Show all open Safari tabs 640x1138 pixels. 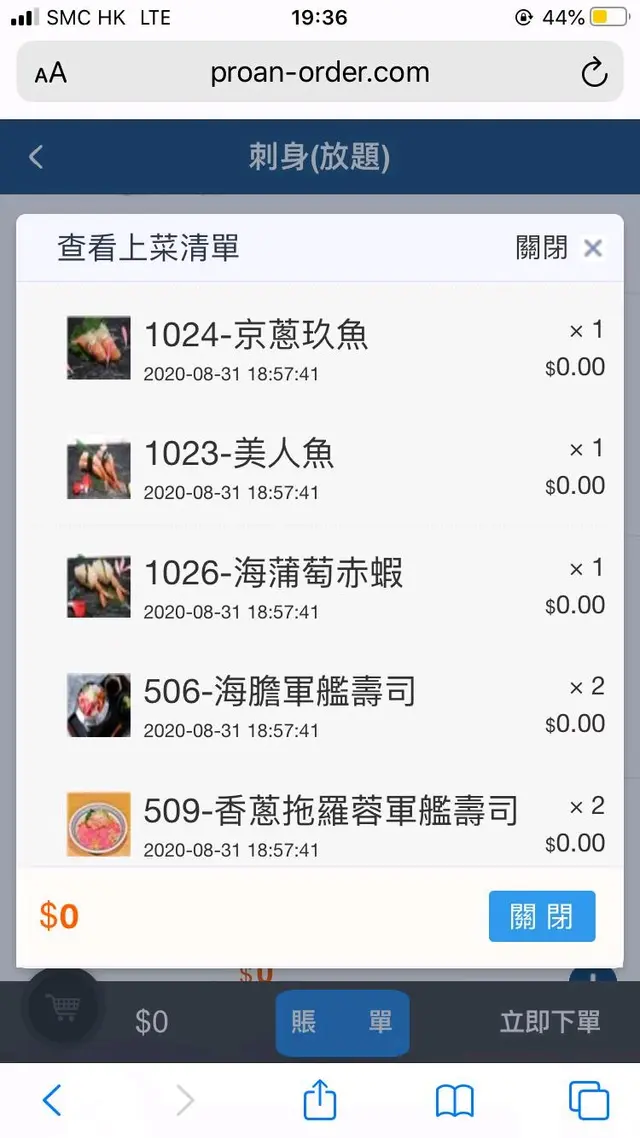[588, 1101]
